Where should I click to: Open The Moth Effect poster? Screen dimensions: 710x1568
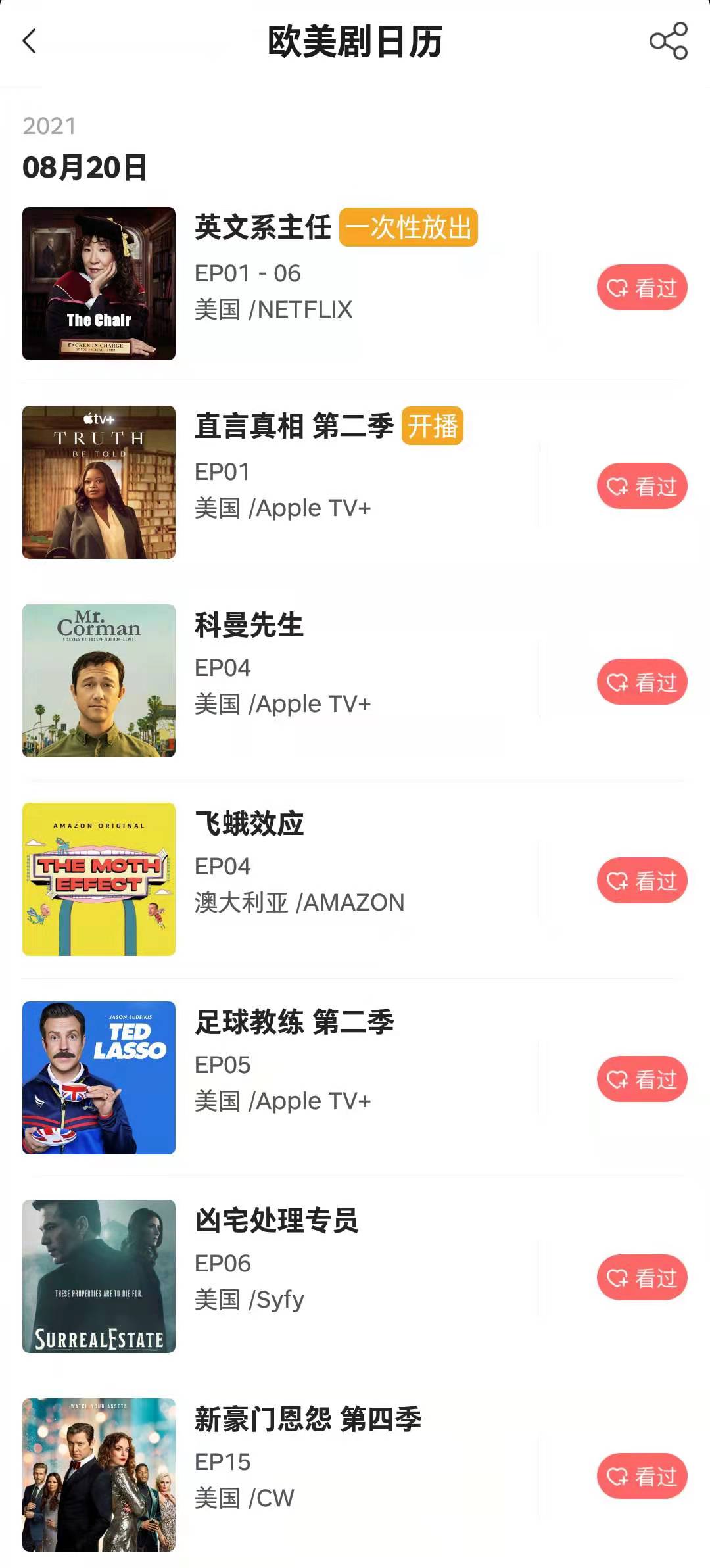99,880
